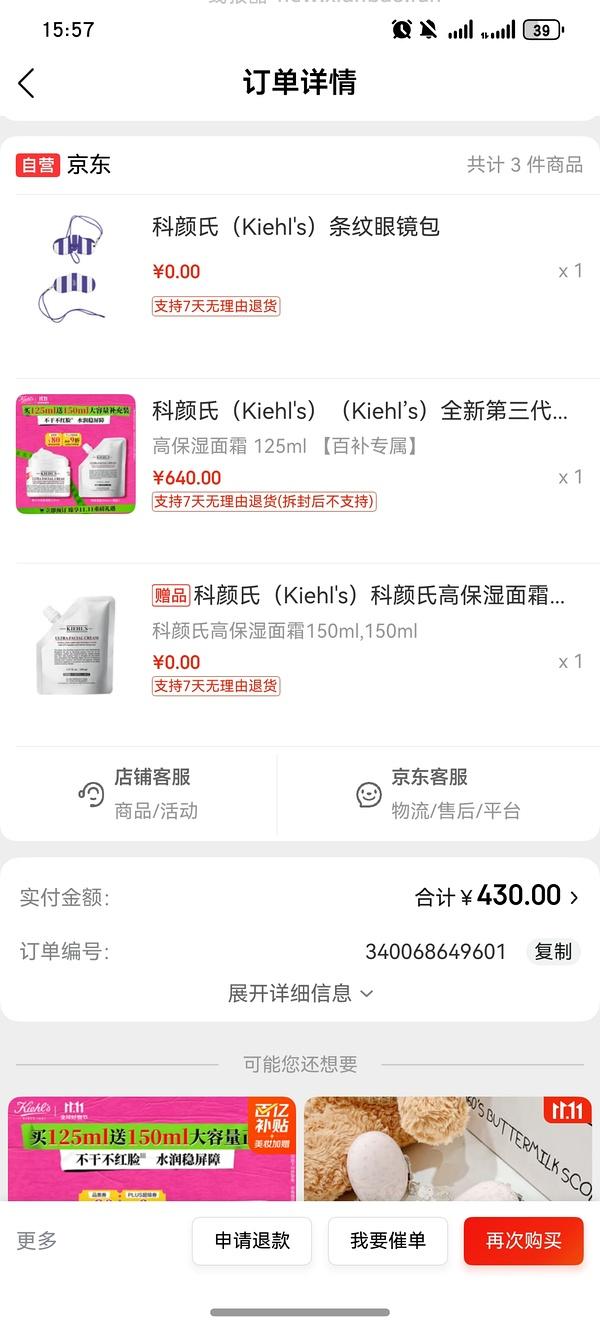Tap 申请退款 to request a refund
Screen dimensions: 600x1326
pos(252,1240)
